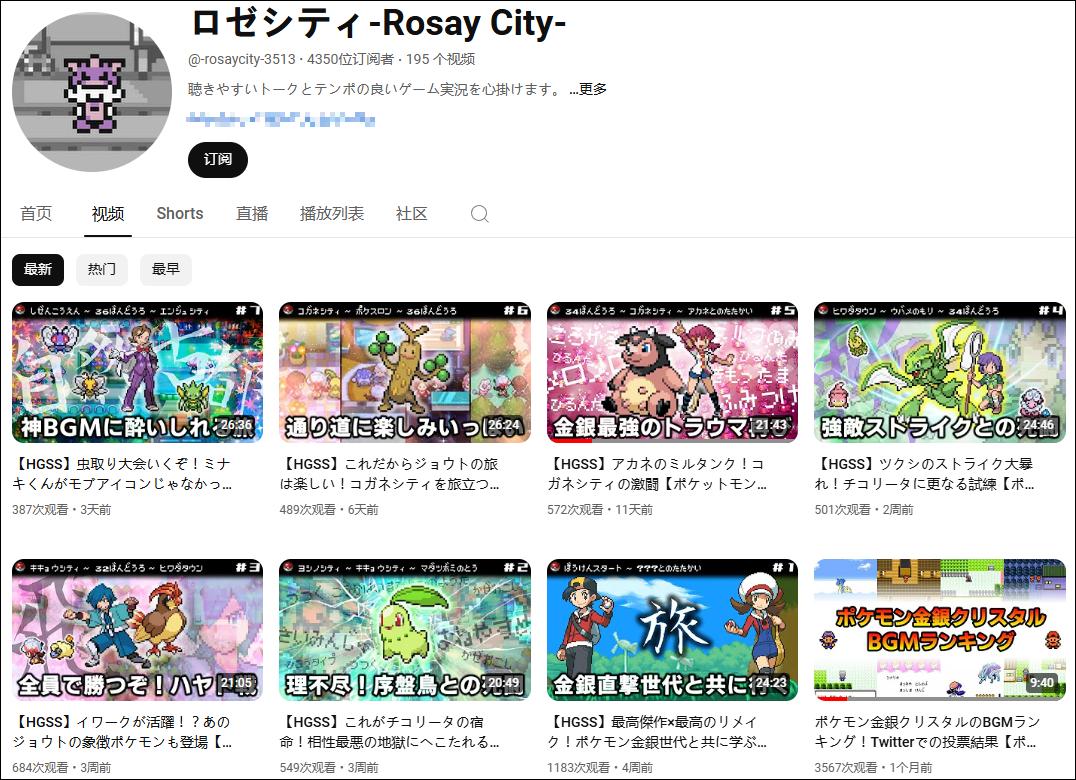The image size is (1076, 780).
Task: Open the blurred channel link
Action: pos(281,120)
